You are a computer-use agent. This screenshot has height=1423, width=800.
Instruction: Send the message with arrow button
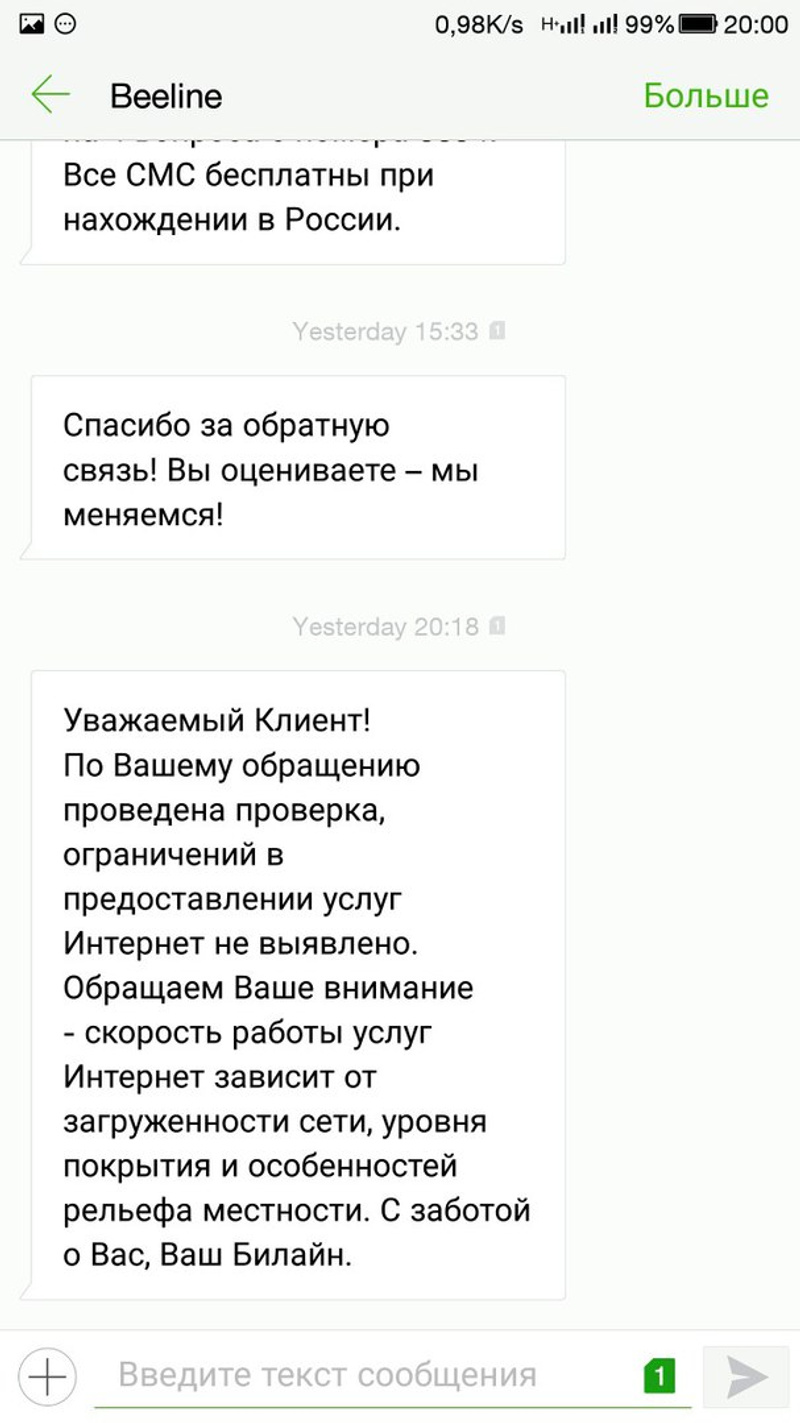[x=747, y=1377]
